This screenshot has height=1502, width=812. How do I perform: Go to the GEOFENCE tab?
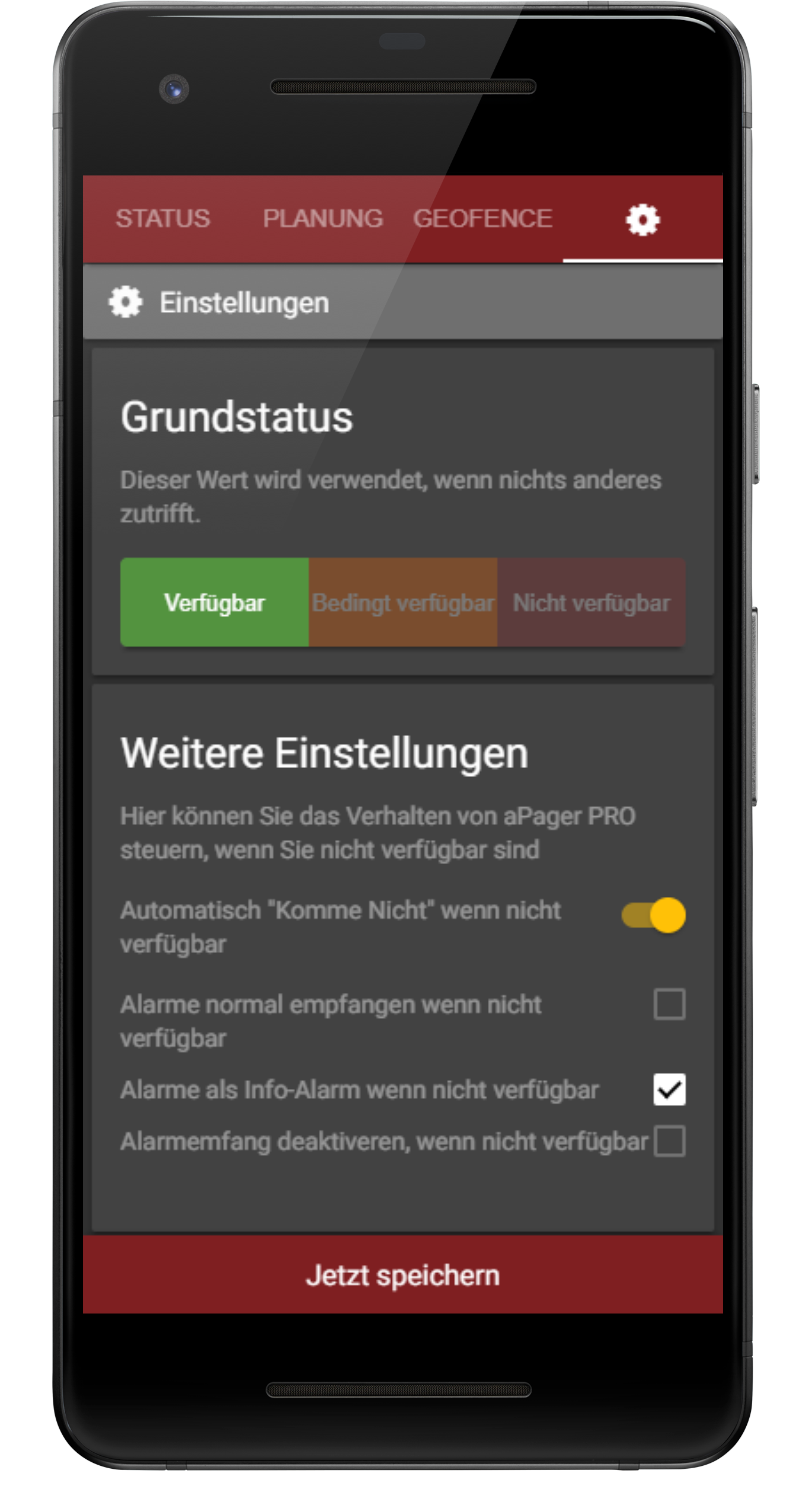[x=483, y=219]
